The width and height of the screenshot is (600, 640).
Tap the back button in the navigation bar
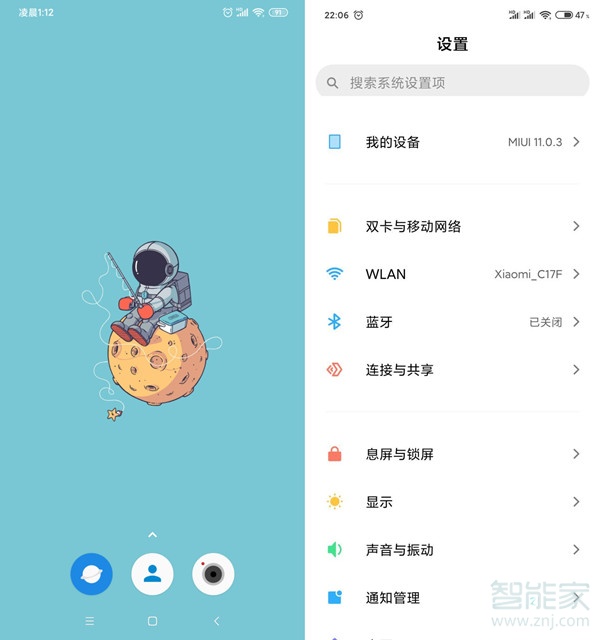(216, 621)
